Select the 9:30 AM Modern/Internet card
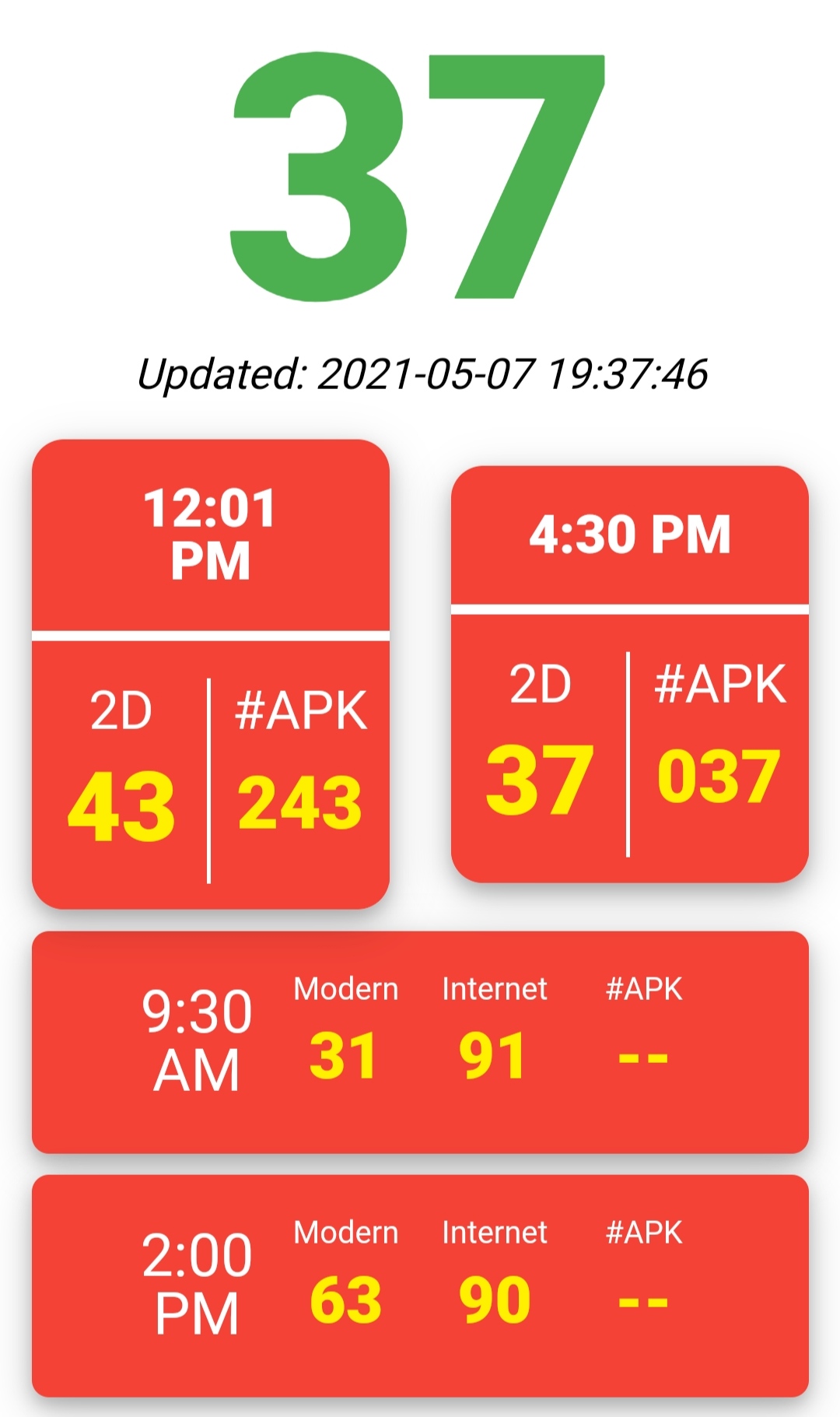This screenshot has height=1417, width=840. pos(420,1042)
